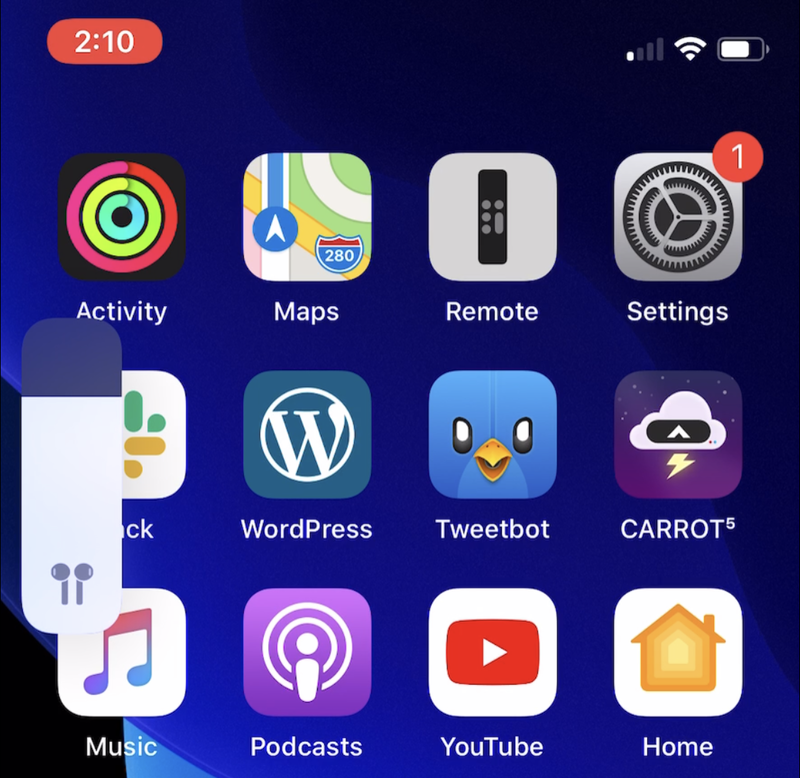Viewport: 800px width, 778px height.
Task: Open the Activity app
Action: click(121, 216)
